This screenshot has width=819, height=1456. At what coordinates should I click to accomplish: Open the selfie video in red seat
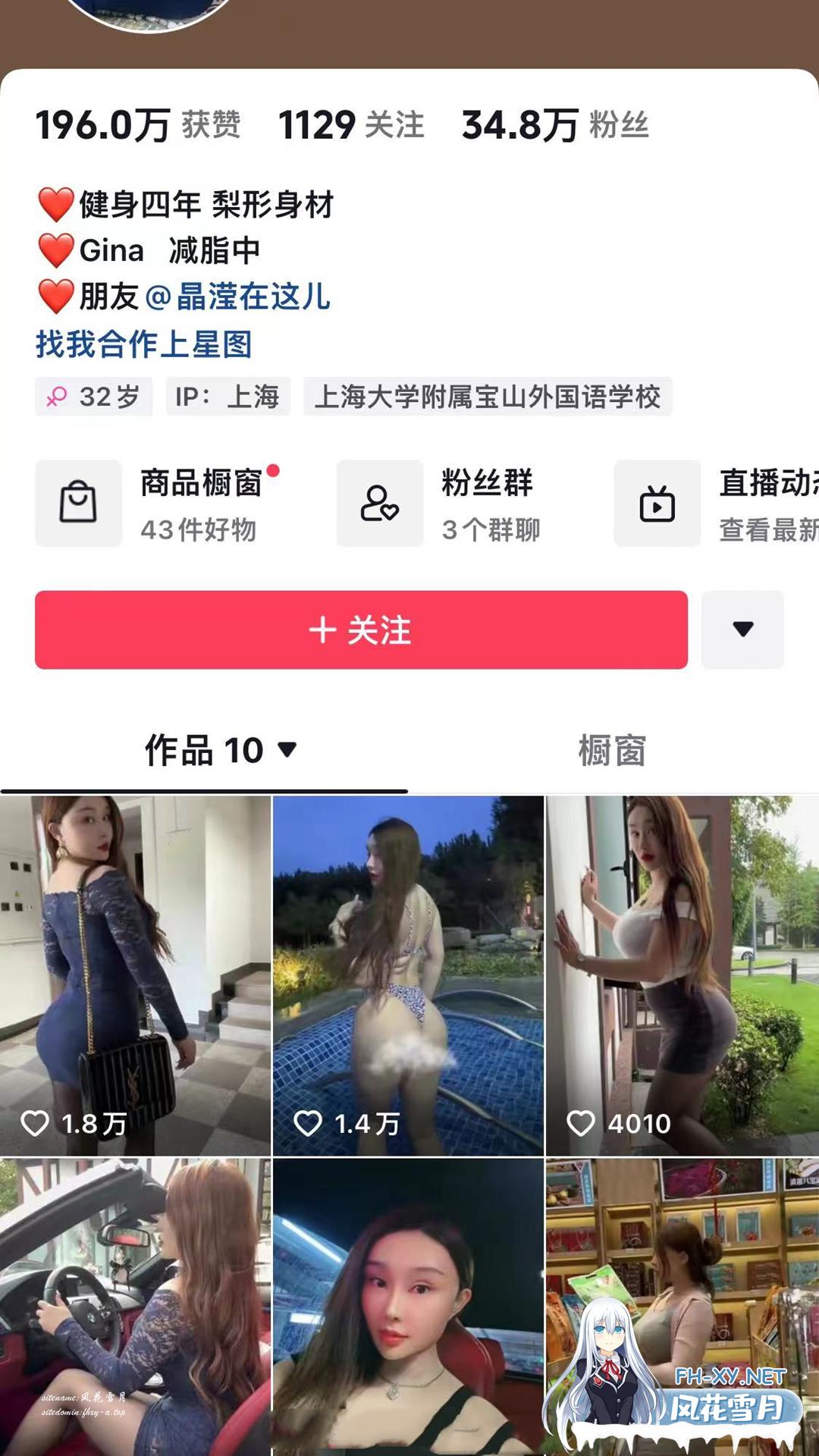point(408,1304)
